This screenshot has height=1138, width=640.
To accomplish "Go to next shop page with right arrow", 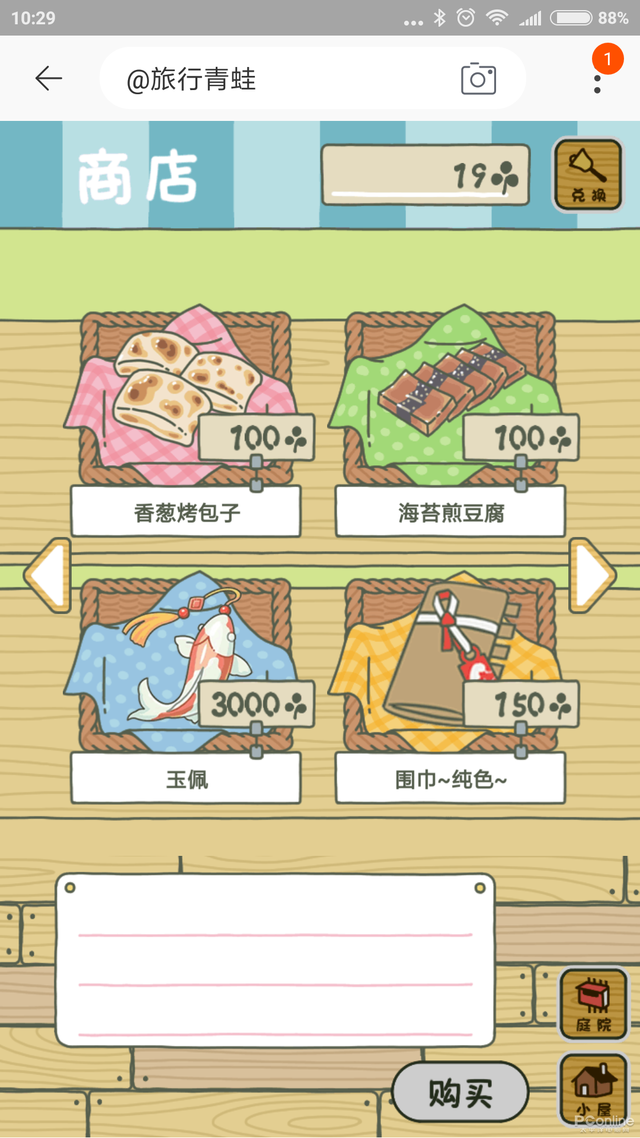I will (x=593, y=575).
